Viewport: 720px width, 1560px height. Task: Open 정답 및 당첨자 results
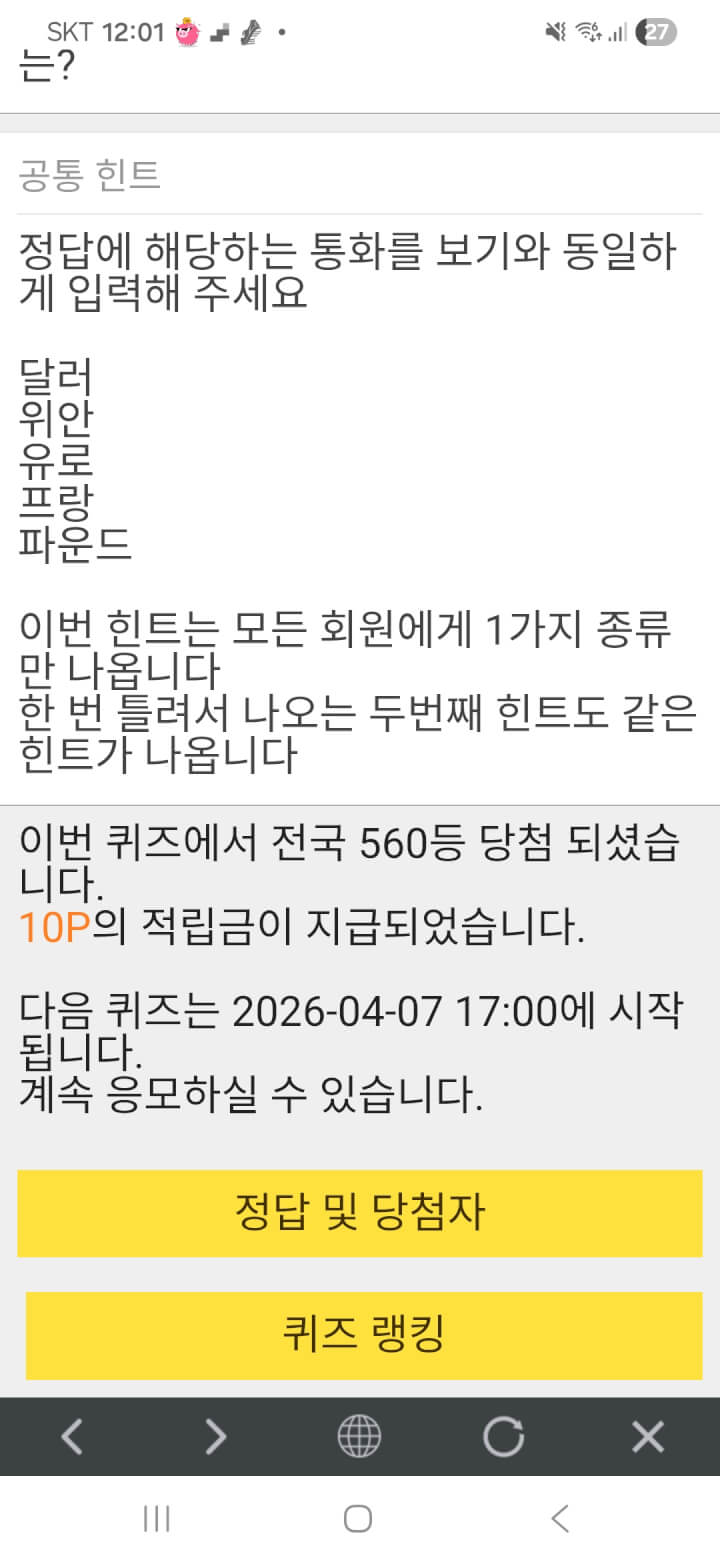[360, 1213]
